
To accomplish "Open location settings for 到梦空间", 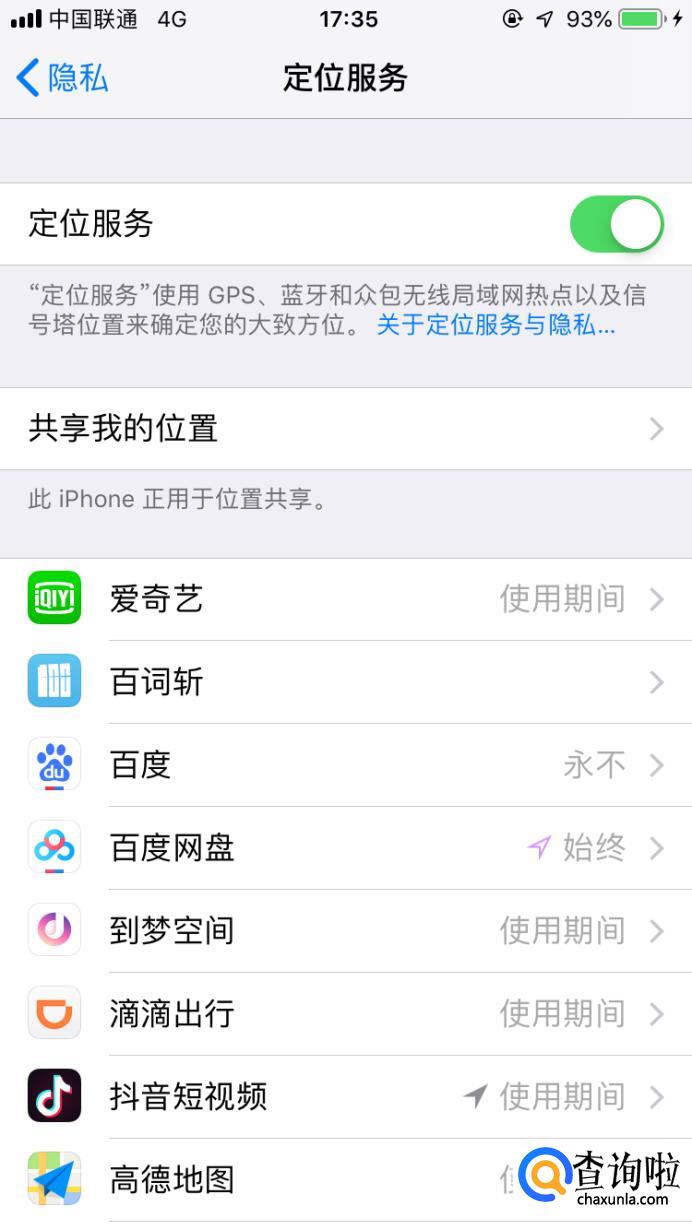I will (346, 931).
